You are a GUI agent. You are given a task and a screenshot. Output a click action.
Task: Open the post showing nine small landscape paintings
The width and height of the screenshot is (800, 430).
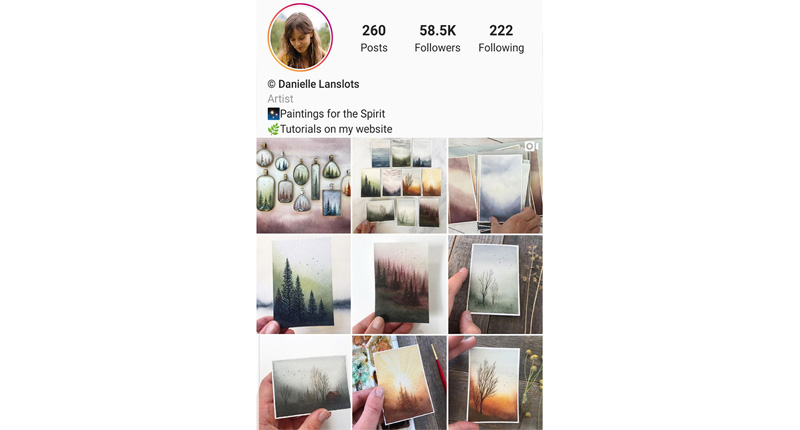pos(399,185)
